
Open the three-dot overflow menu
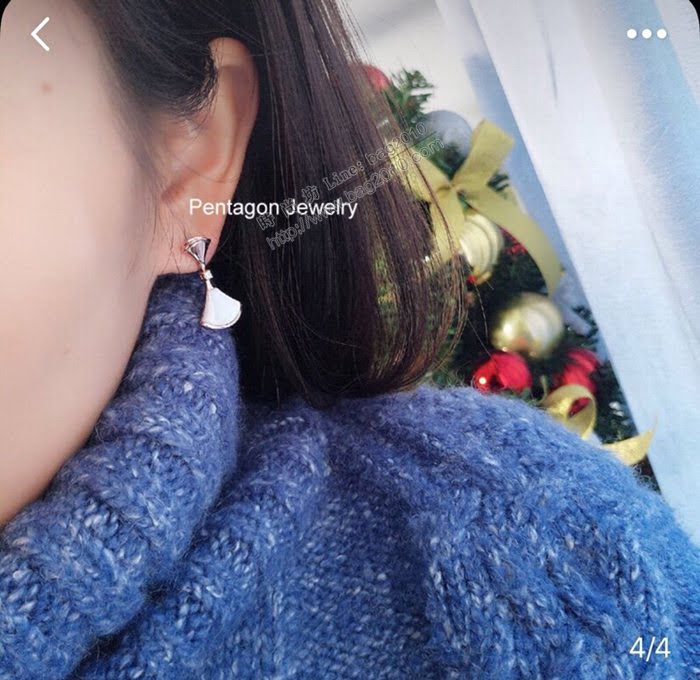(x=646, y=34)
